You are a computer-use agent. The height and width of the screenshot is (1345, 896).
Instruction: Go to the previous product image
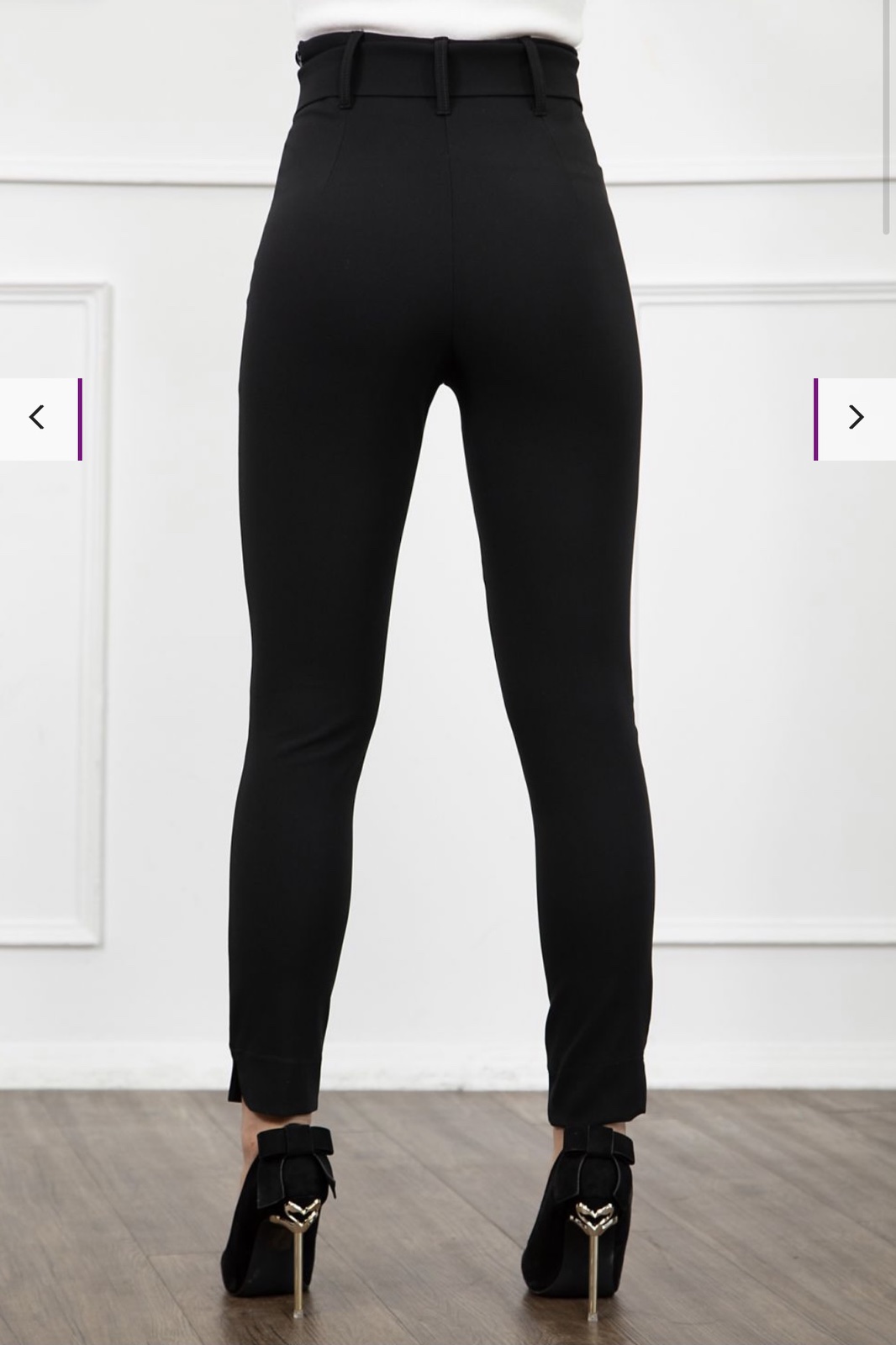pos(38,418)
